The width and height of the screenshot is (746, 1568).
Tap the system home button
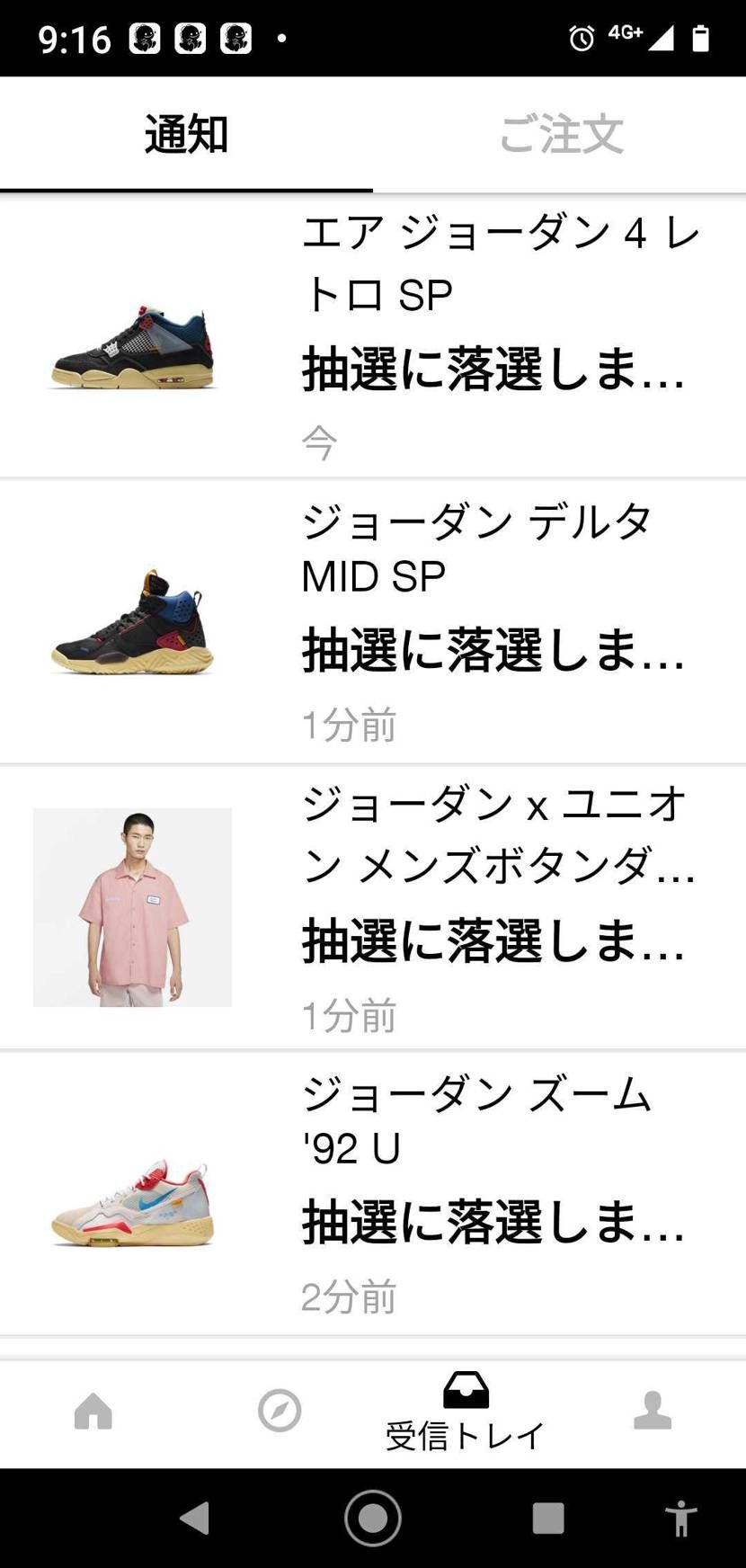click(373, 1518)
